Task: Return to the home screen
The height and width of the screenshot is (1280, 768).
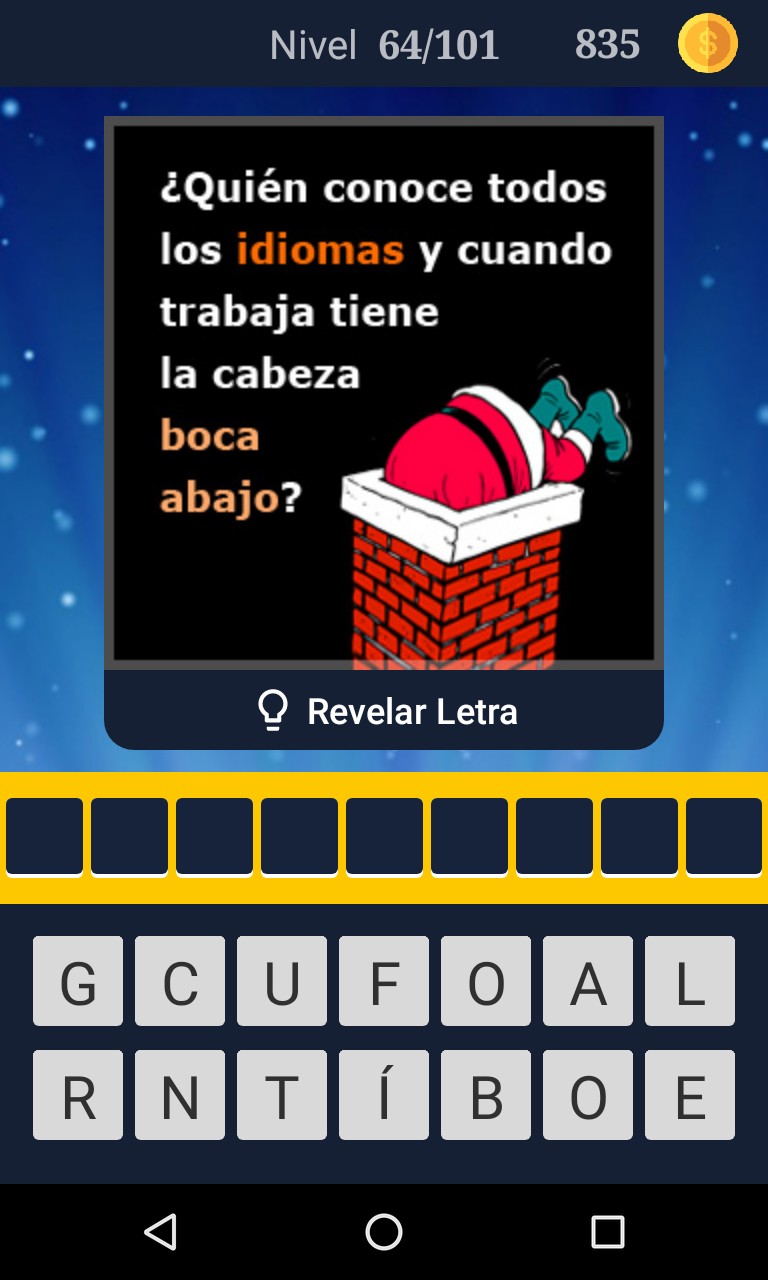Action: pyautogui.click(x=384, y=1232)
